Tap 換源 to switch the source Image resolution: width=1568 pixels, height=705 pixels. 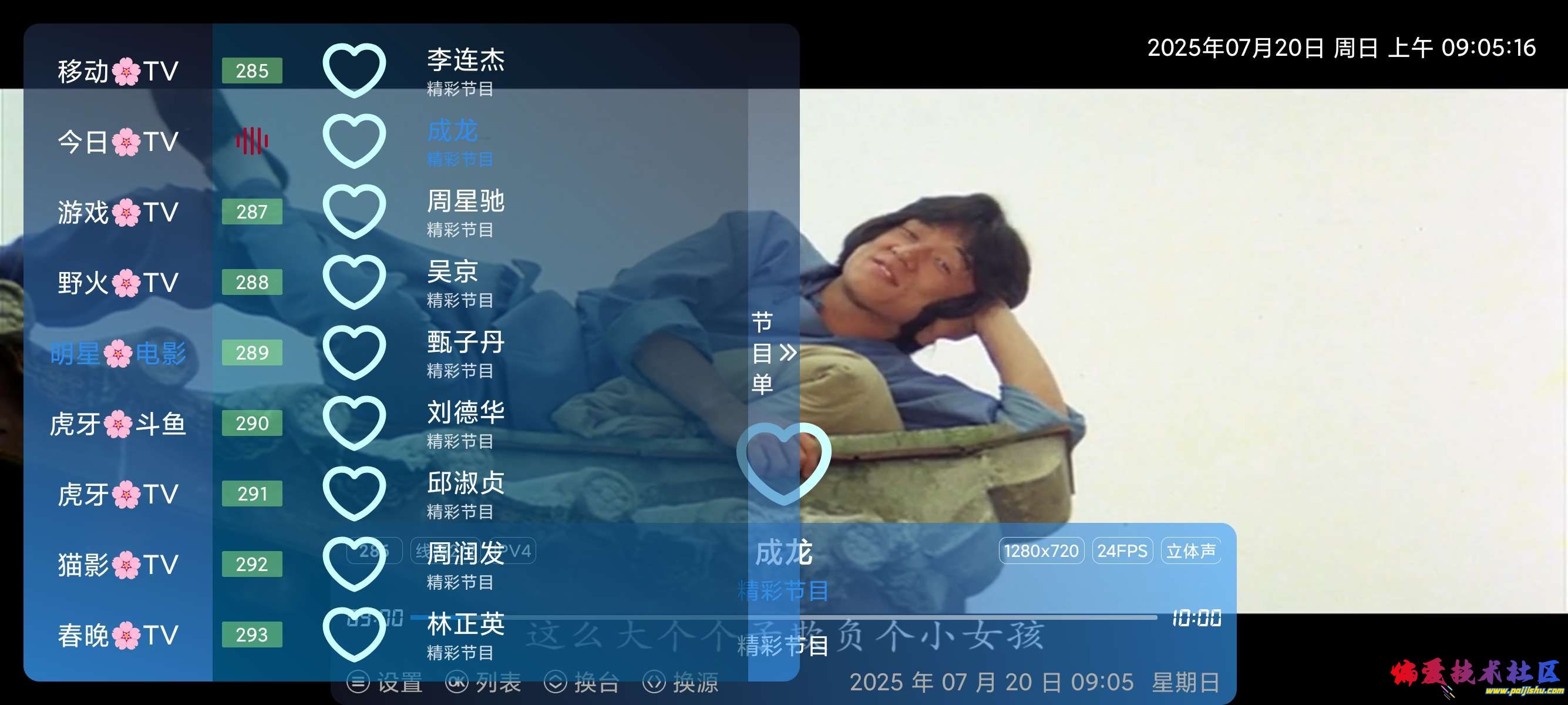click(x=681, y=682)
